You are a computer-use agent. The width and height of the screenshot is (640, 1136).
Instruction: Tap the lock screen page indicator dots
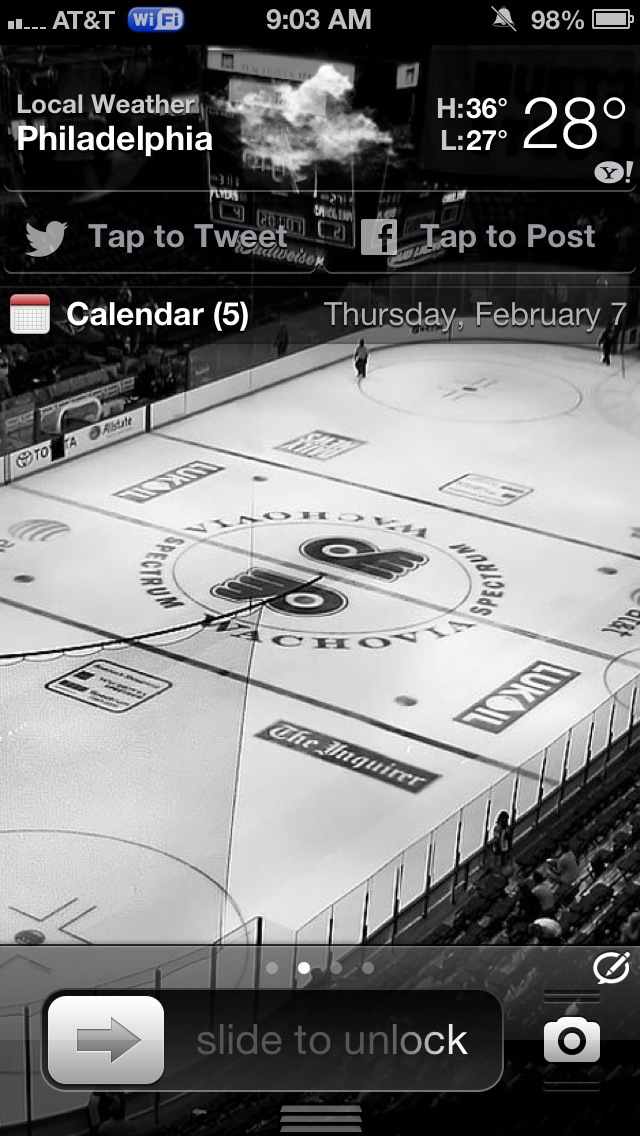click(320, 967)
